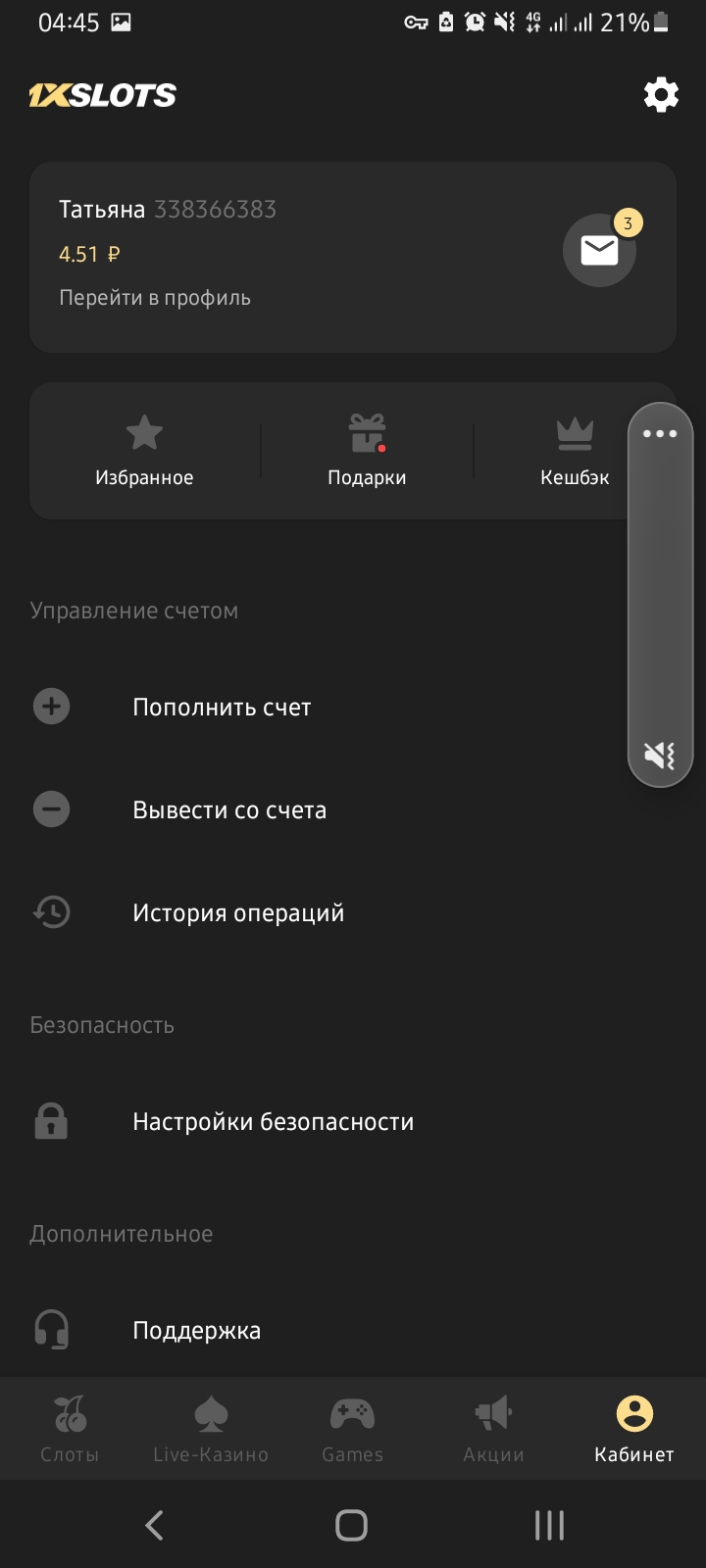This screenshot has width=706, height=1568.
Task: Open История операций
Action: click(353, 912)
